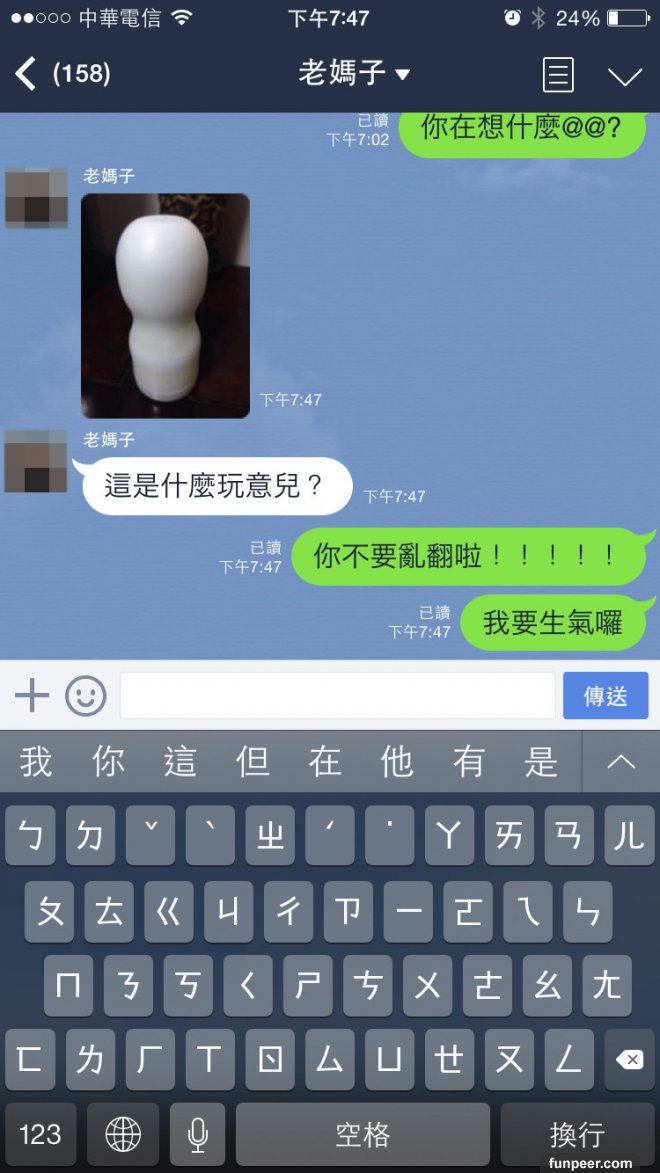Image resolution: width=660 pixels, height=1173 pixels.
Task: Open the photo sent by 老媽子
Action: [165, 305]
